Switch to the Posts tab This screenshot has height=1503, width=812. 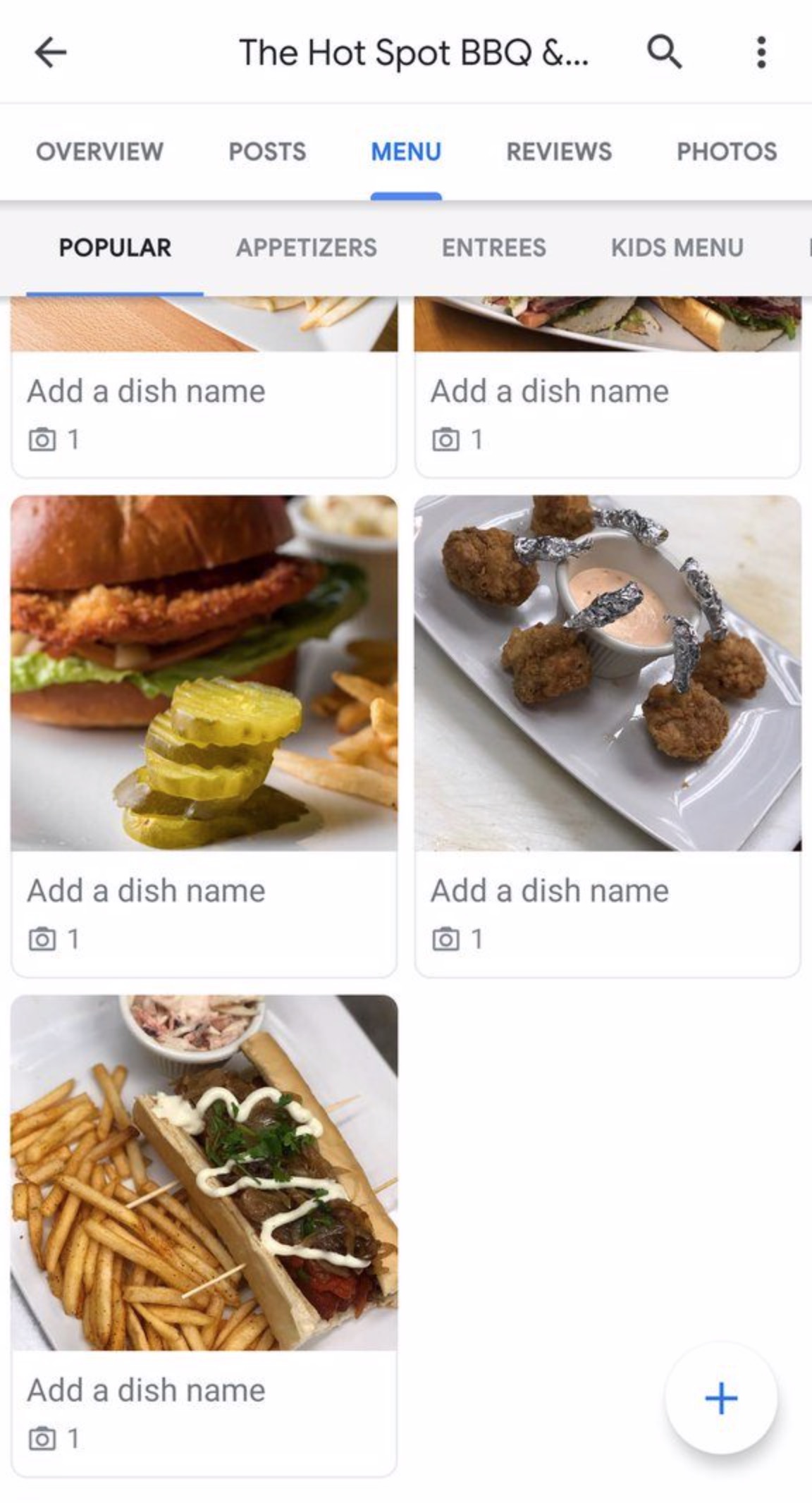(x=267, y=152)
